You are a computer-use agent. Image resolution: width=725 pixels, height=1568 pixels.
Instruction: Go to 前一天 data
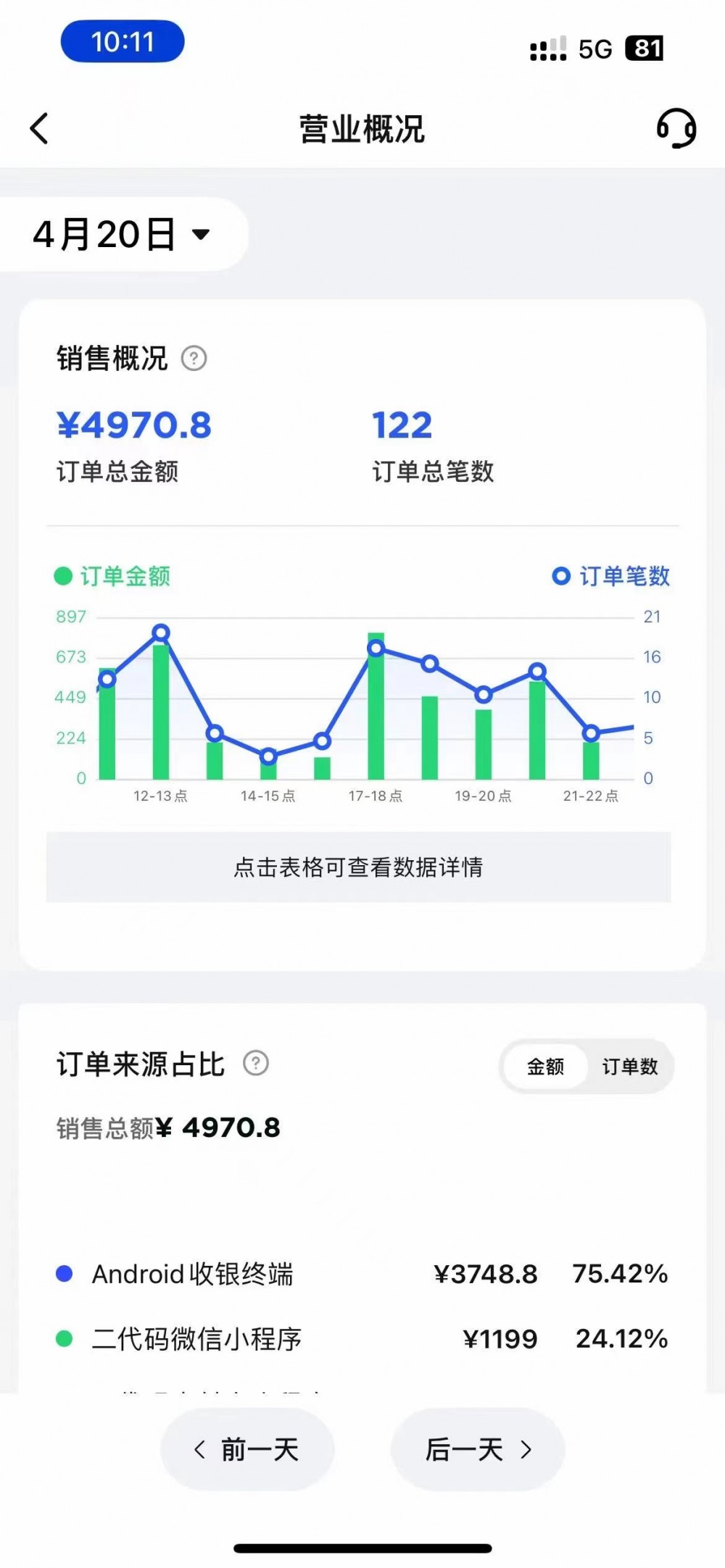tap(247, 1449)
